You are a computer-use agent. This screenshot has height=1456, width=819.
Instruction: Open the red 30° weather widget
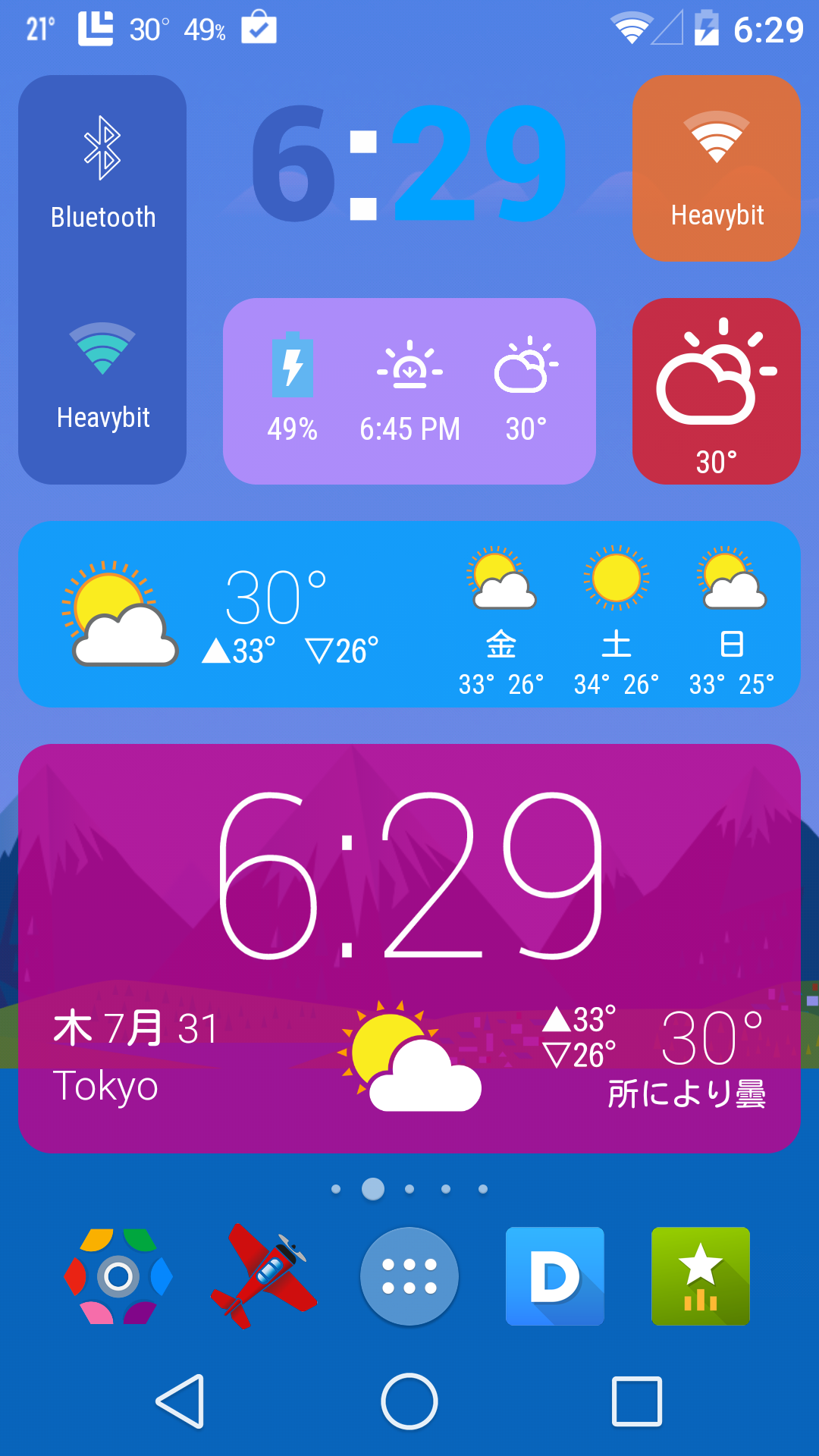click(717, 391)
